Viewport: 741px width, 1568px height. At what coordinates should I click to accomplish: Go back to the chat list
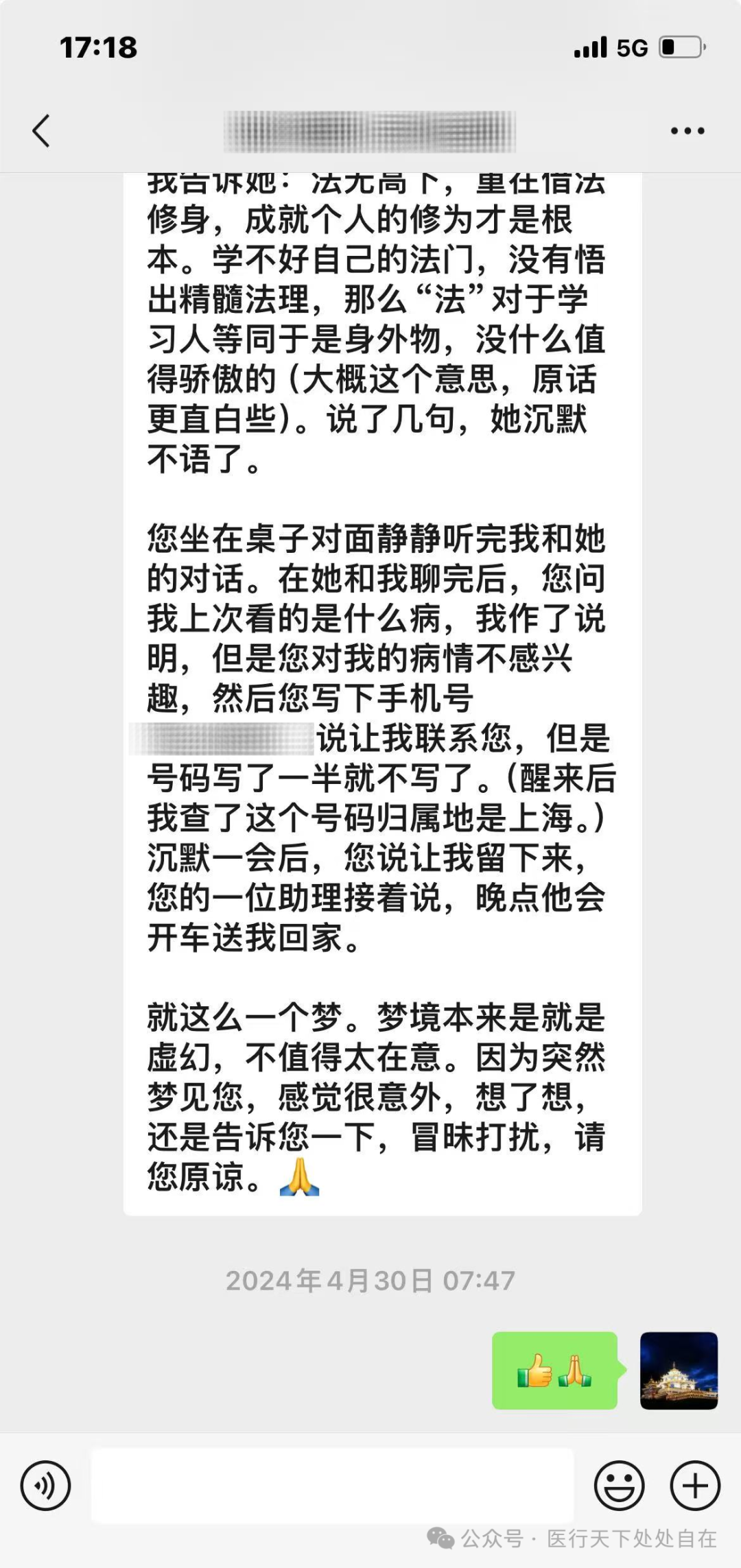(41, 130)
